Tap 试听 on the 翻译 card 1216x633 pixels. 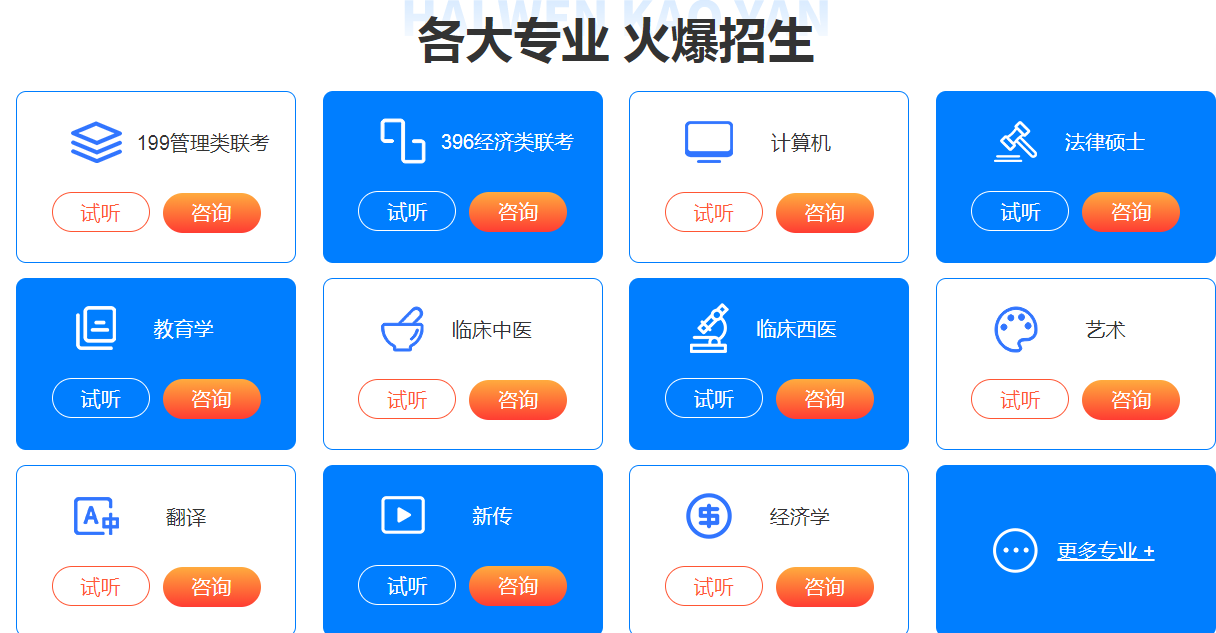(101, 586)
